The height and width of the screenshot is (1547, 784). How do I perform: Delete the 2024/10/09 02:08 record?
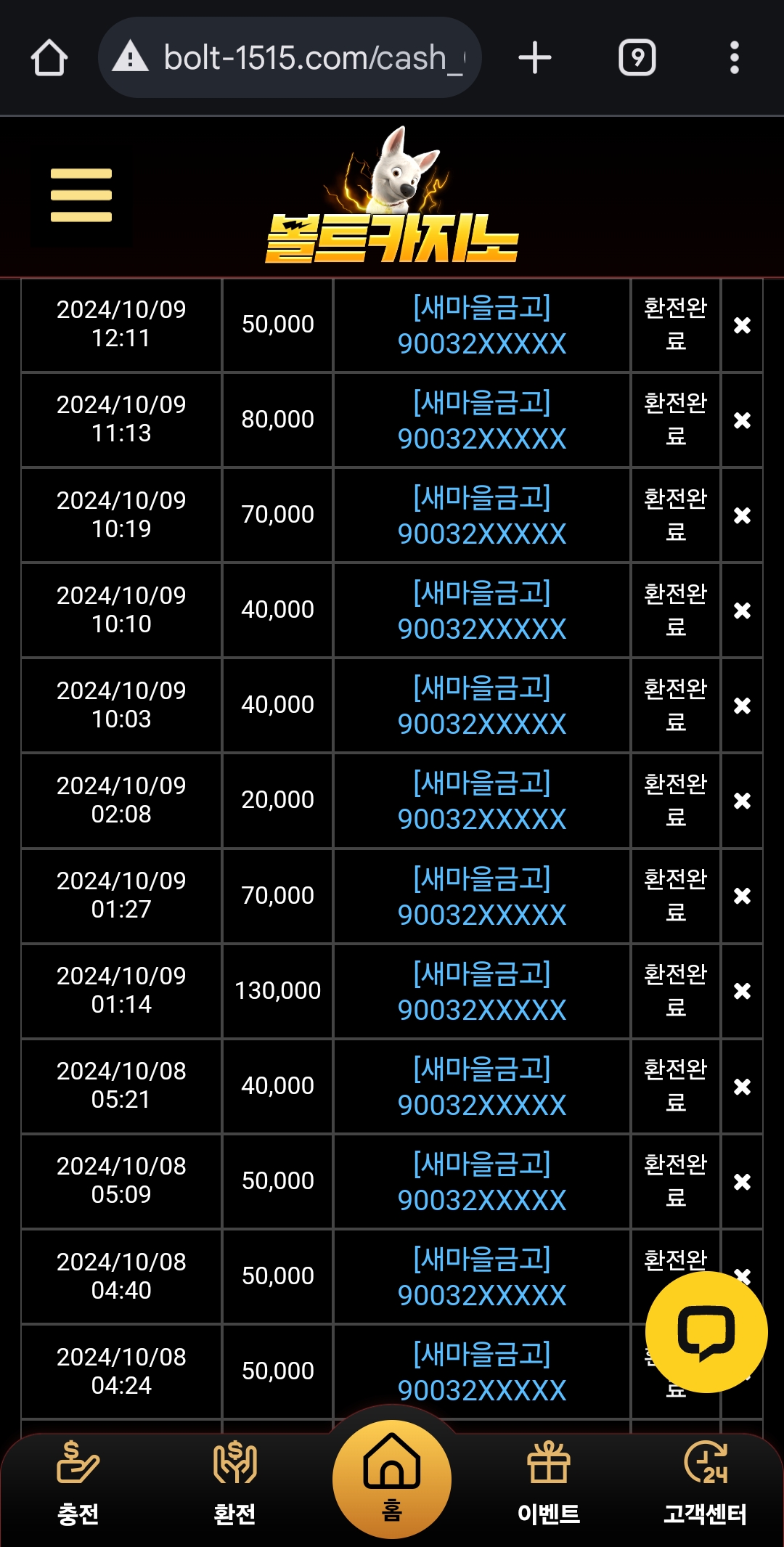(x=742, y=801)
